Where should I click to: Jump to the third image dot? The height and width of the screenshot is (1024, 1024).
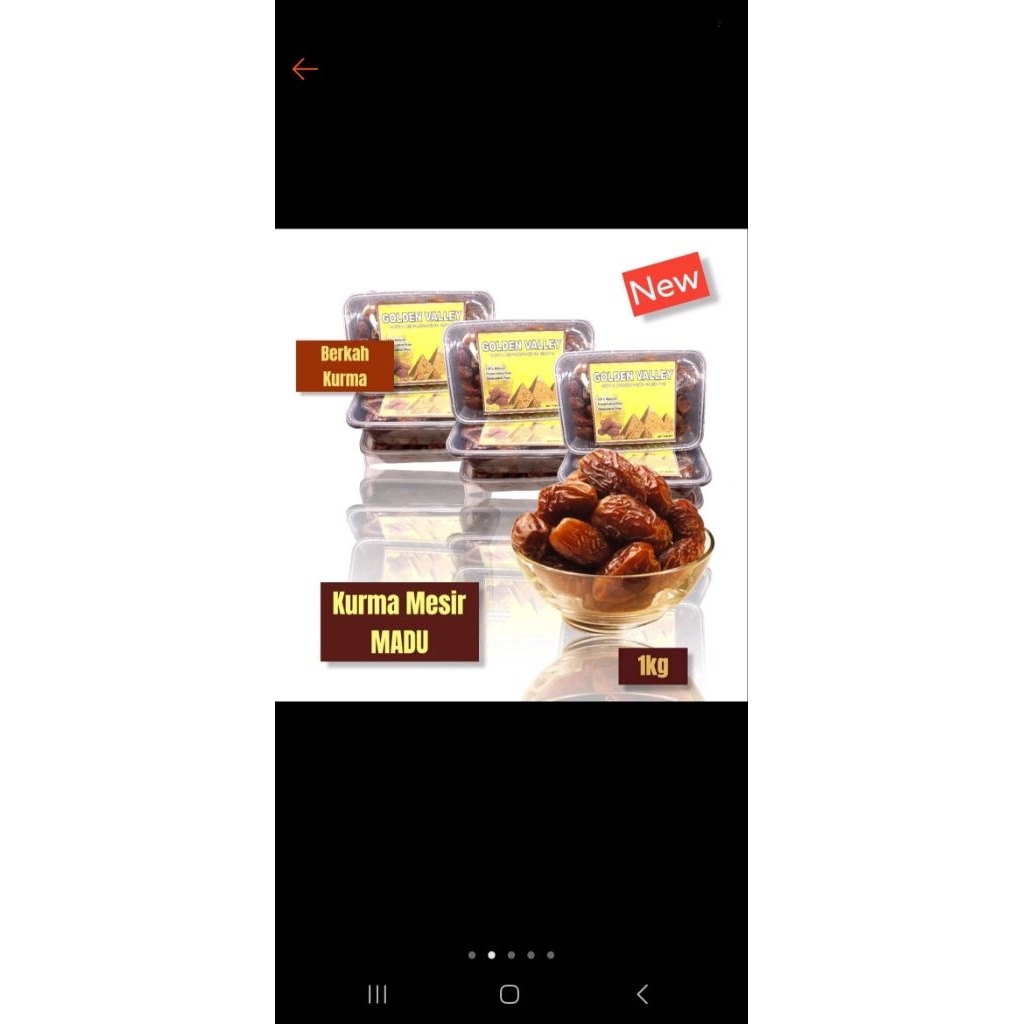(x=511, y=955)
